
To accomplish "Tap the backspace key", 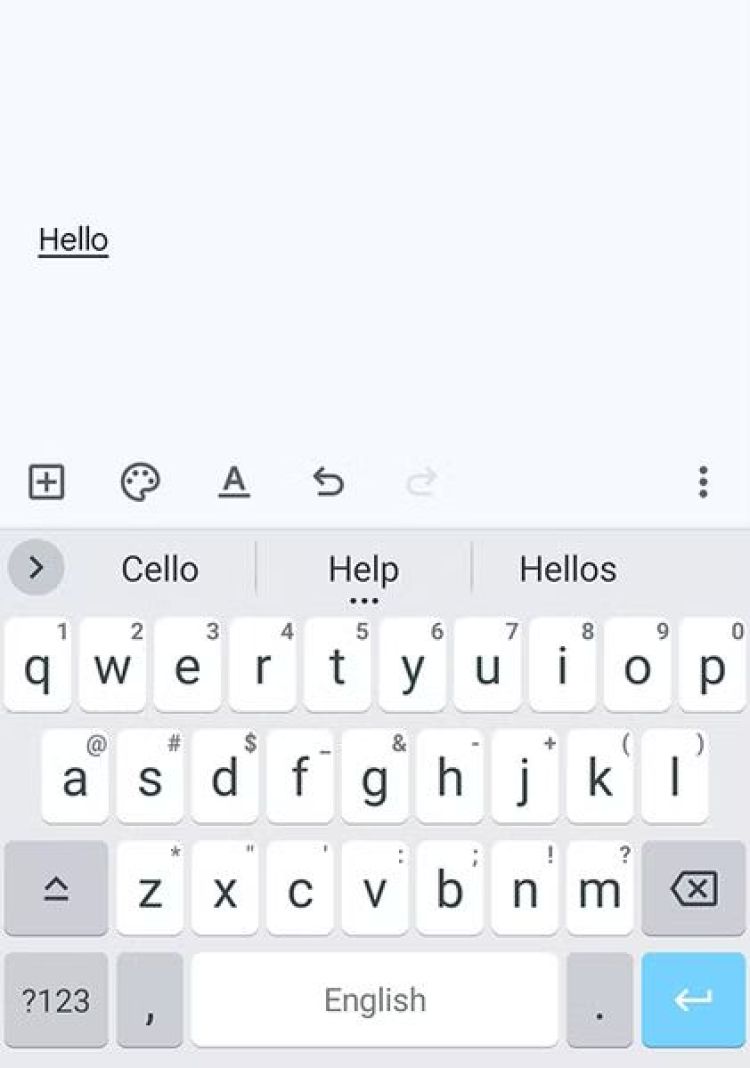I will [694, 888].
